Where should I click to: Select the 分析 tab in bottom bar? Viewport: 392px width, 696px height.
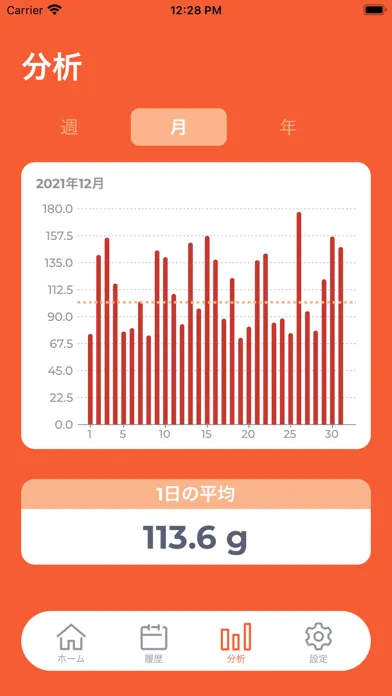(x=236, y=643)
